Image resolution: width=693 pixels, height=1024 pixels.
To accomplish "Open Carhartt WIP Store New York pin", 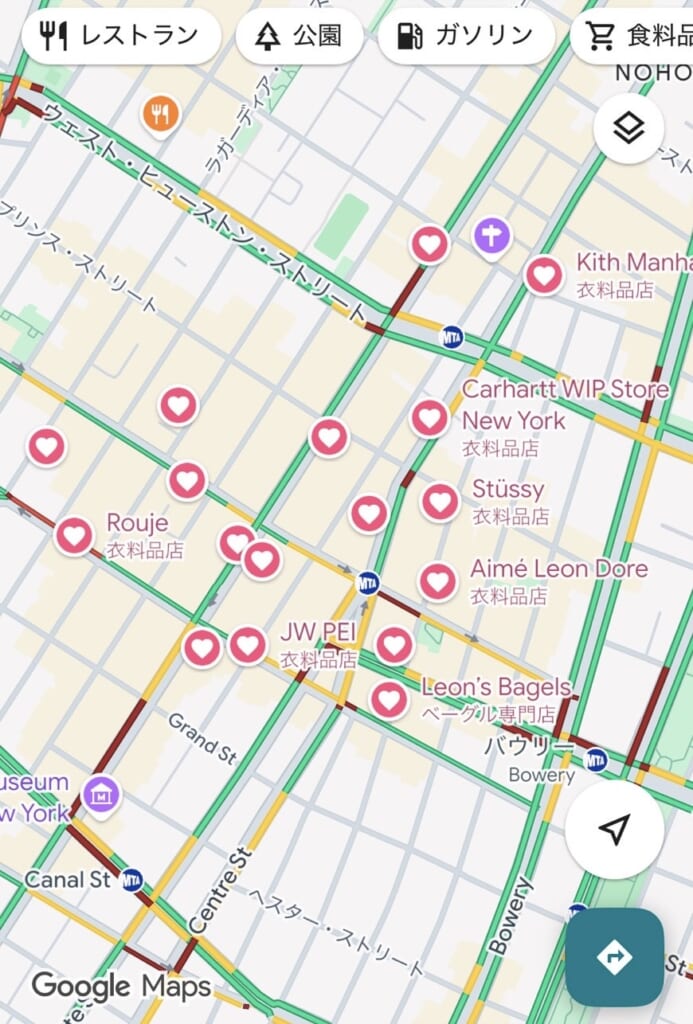I will pyautogui.click(x=430, y=418).
